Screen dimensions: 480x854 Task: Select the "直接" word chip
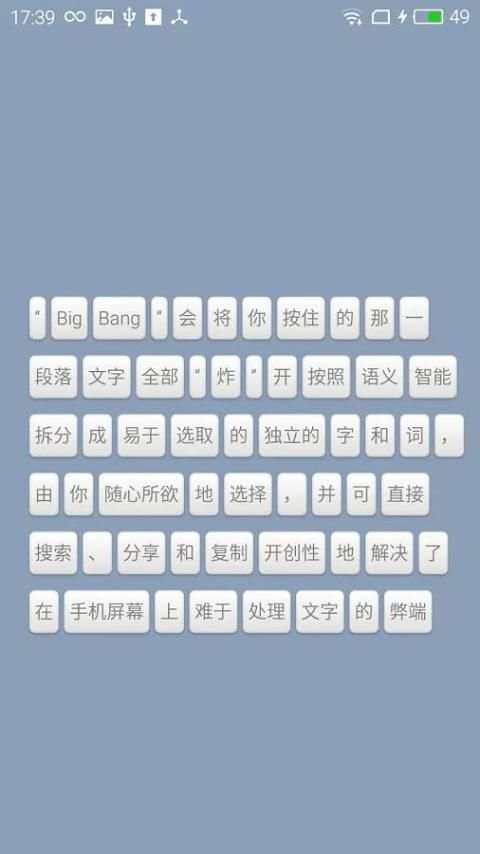405,495
